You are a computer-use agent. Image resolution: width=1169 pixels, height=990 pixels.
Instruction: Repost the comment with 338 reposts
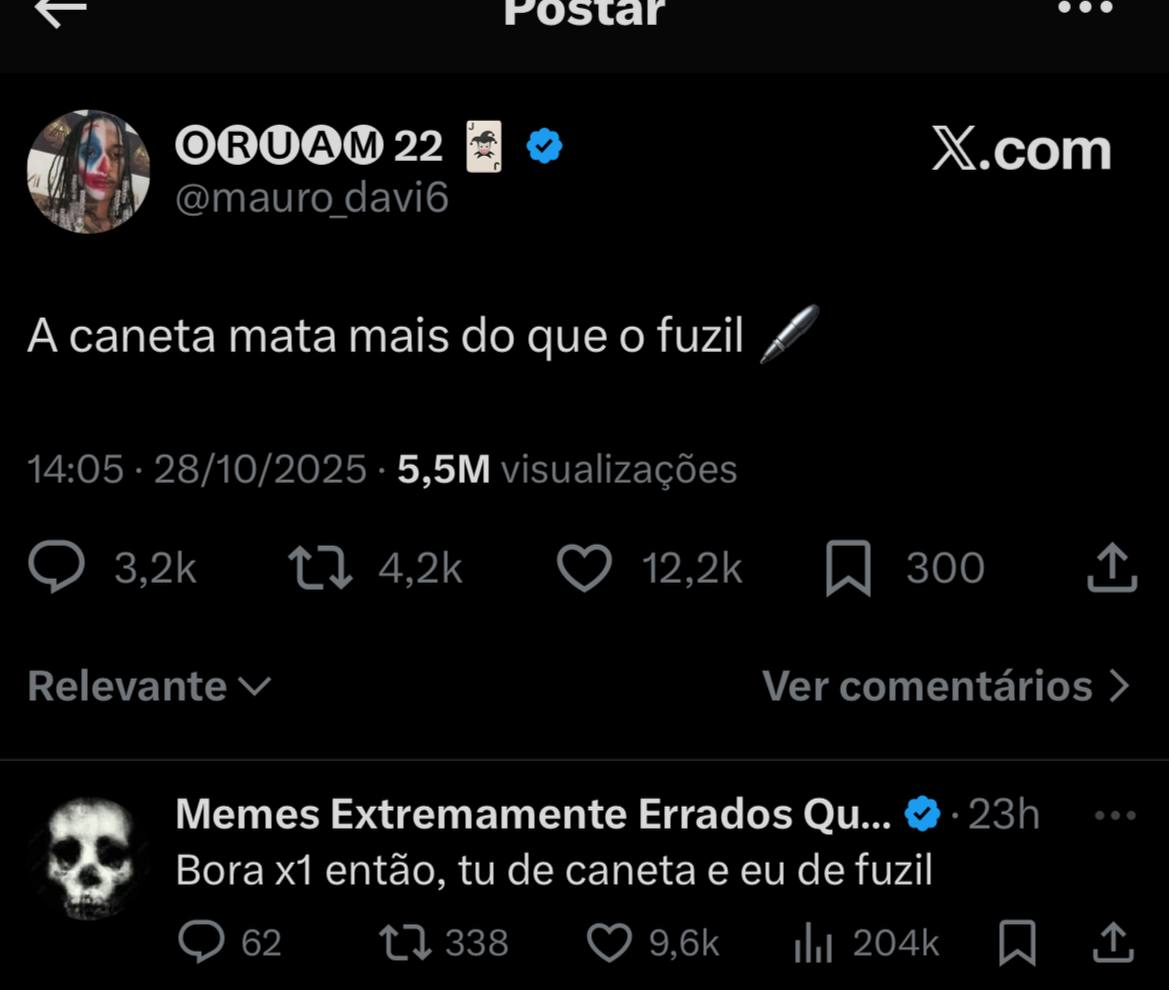[x=407, y=943]
